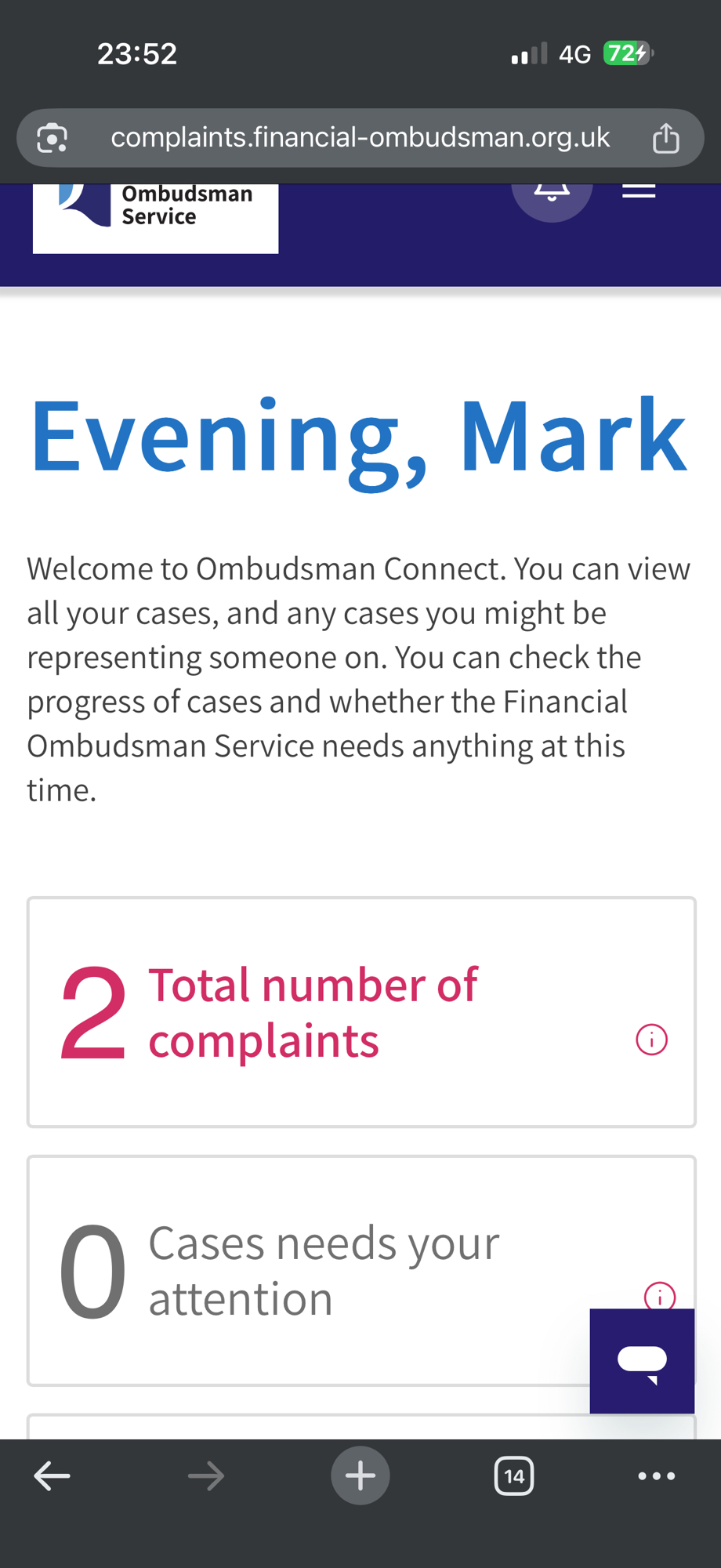The width and height of the screenshot is (721, 1568).
Task: Open the Cases needs your attention card
Action: click(x=313, y=1270)
